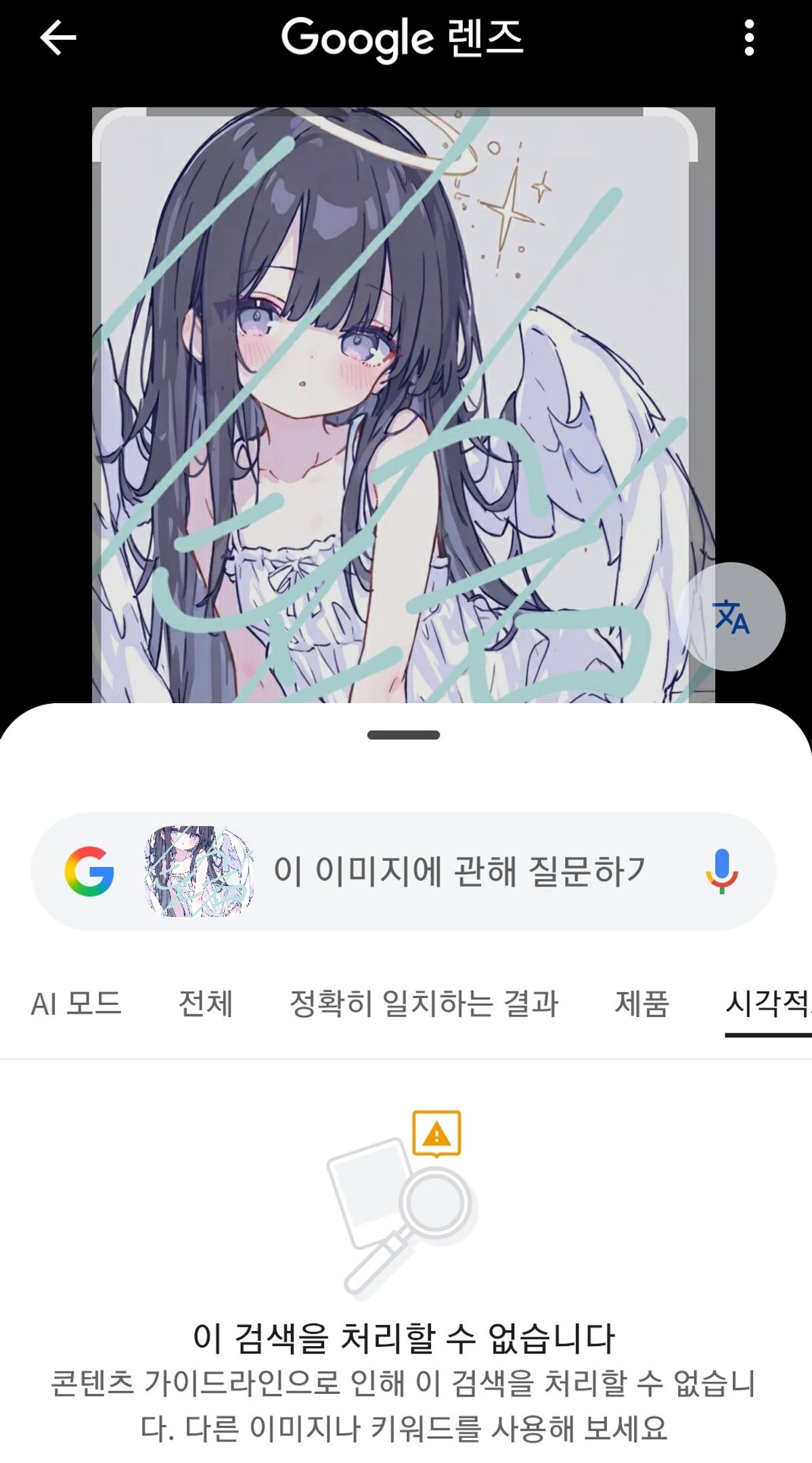Switch to the AI 모드 tab

[76, 1003]
